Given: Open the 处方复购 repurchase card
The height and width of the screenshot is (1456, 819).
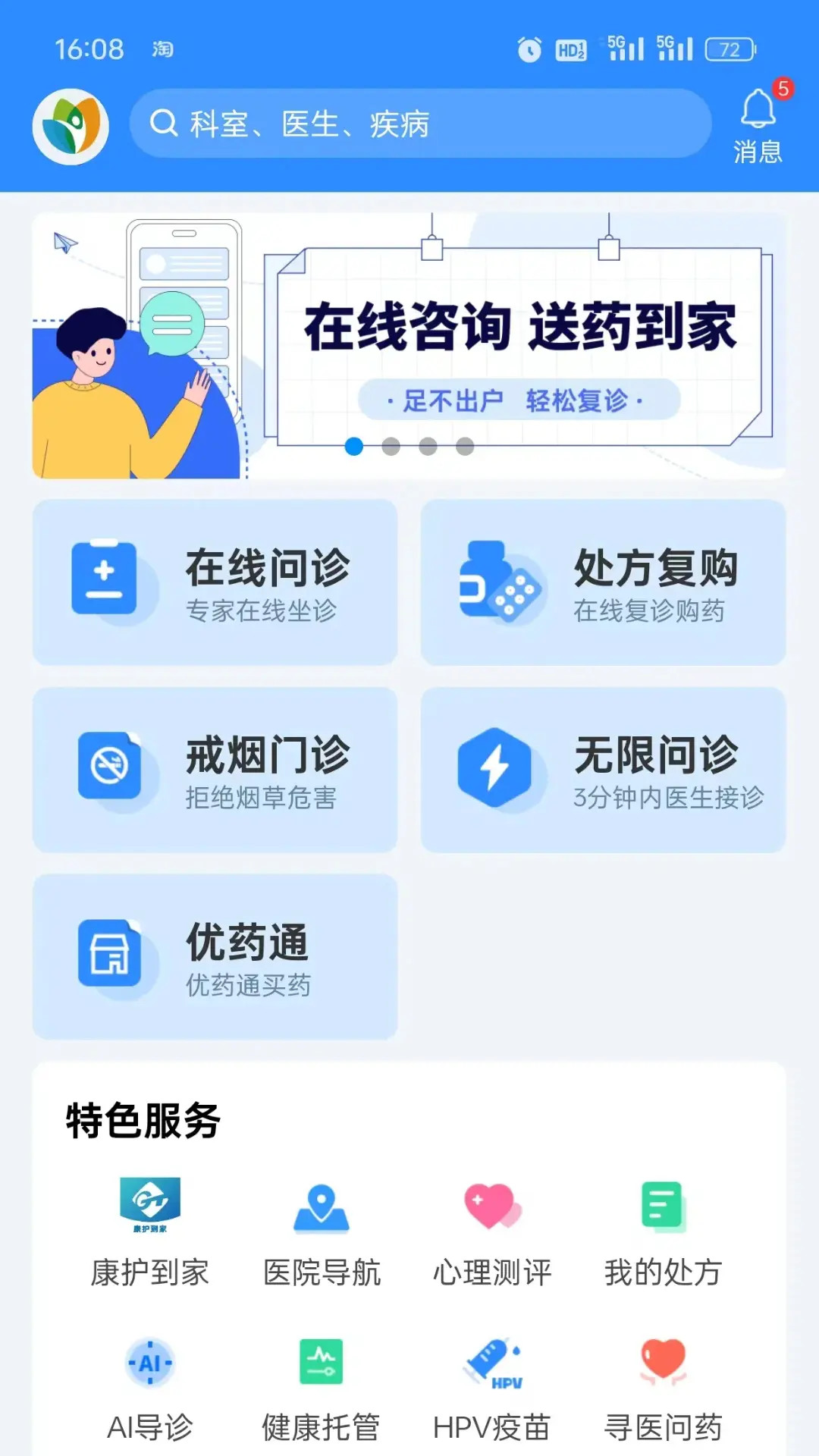Looking at the screenshot, I should coord(603,580).
